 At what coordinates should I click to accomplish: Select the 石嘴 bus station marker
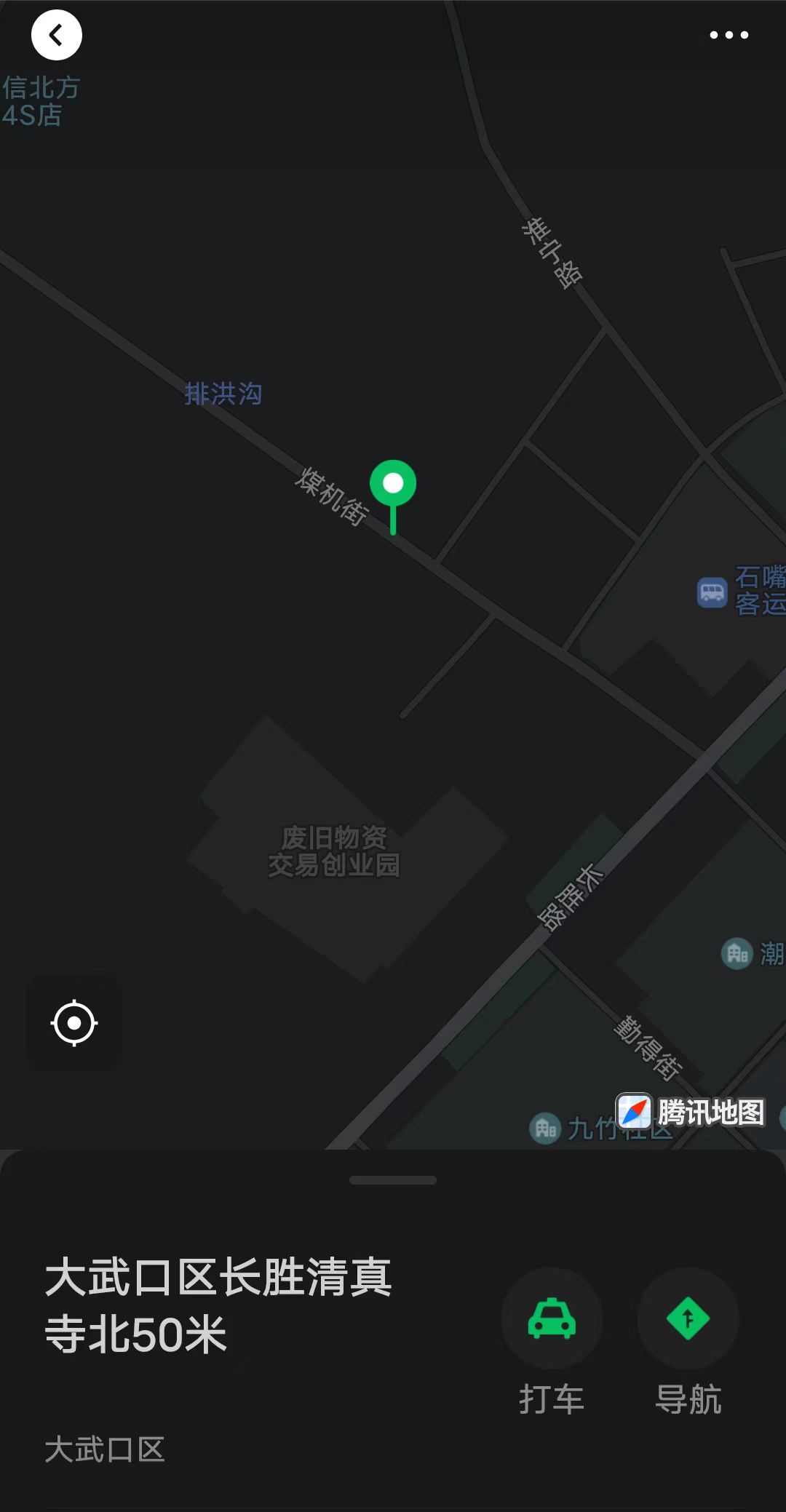coord(712,592)
